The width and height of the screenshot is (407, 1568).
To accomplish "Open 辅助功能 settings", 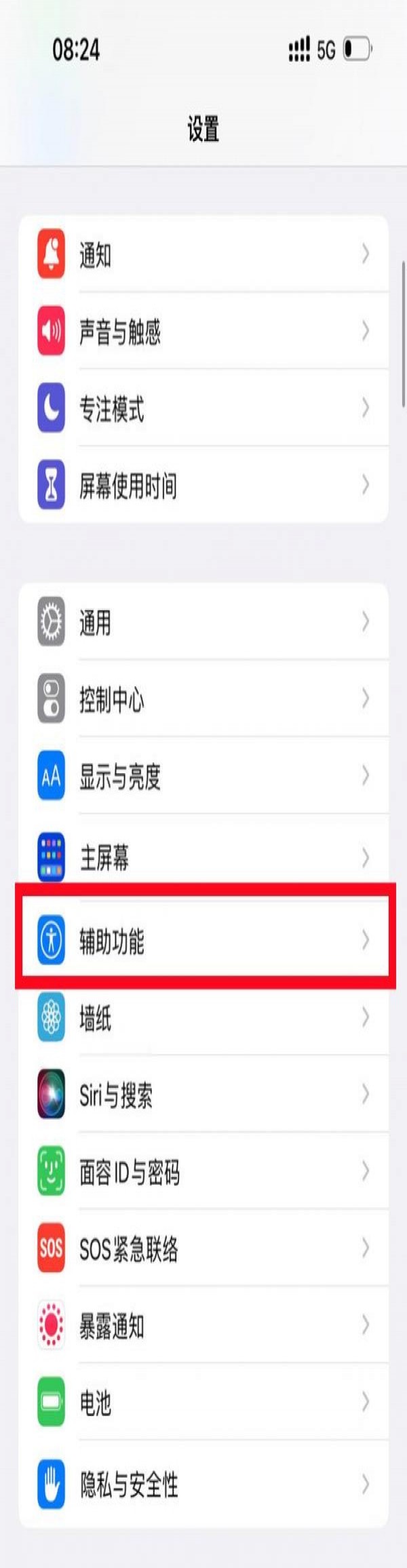I will [203, 940].
